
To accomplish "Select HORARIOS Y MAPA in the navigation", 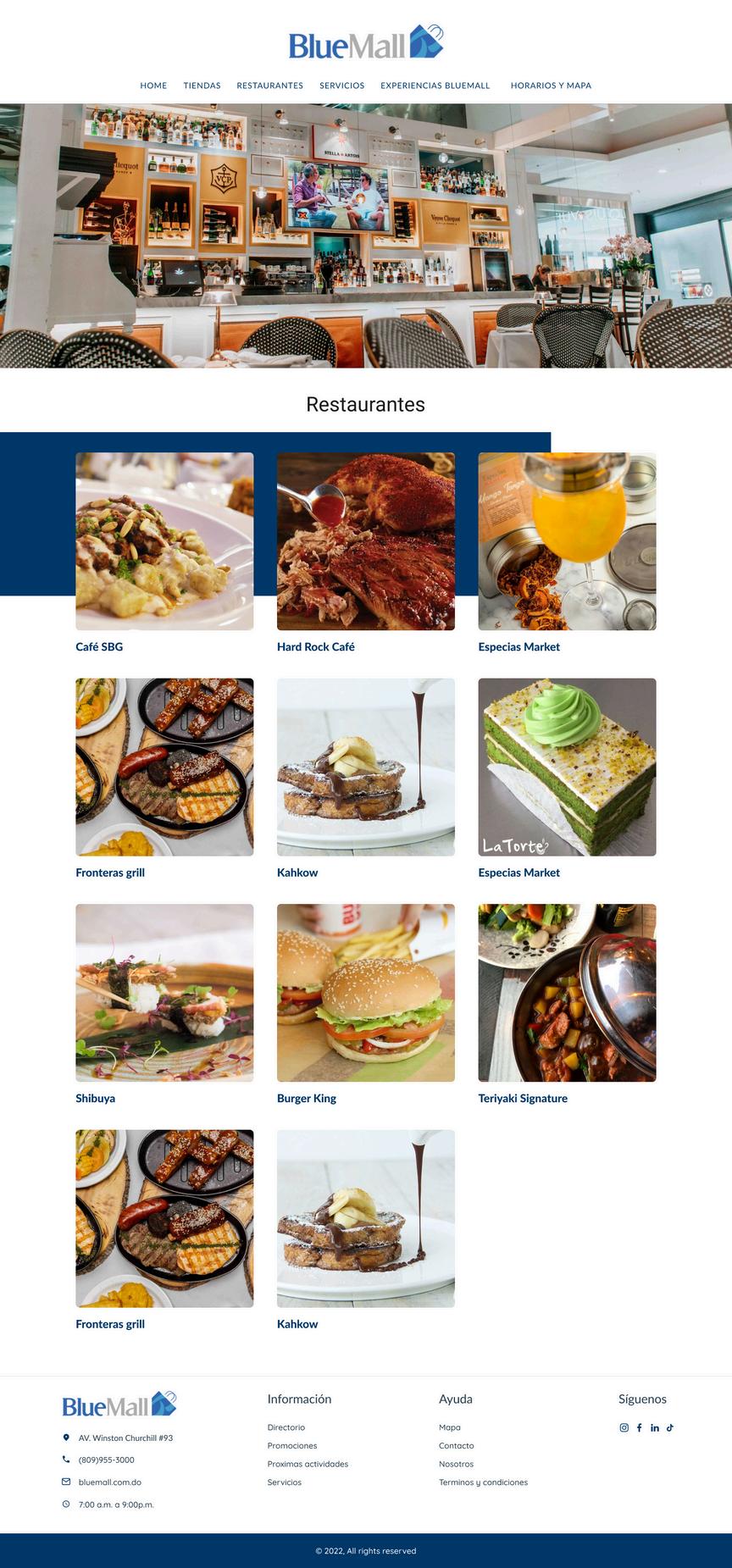I will [x=551, y=86].
